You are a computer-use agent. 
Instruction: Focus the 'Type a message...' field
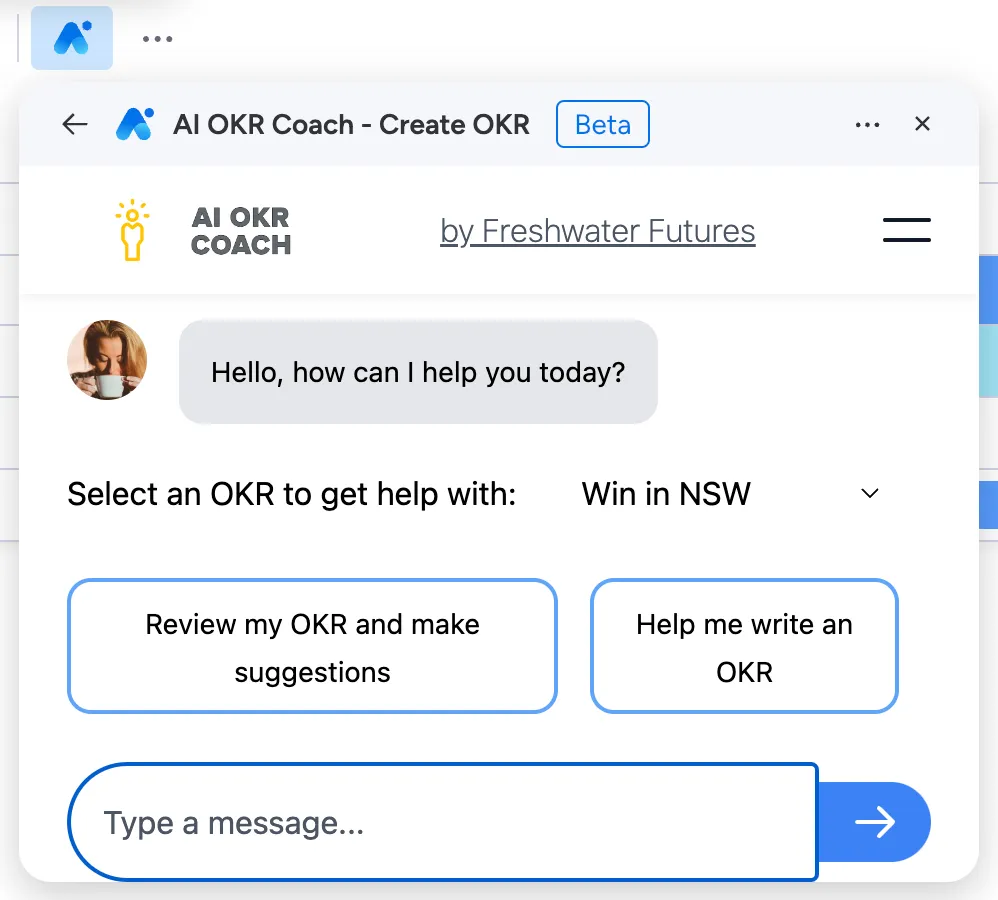click(440, 822)
